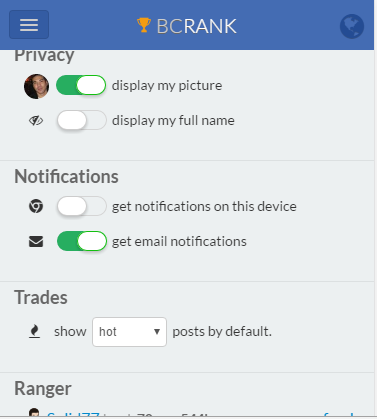Tap the globe icon in header
377x419 pixels.
[x=352, y=26]
